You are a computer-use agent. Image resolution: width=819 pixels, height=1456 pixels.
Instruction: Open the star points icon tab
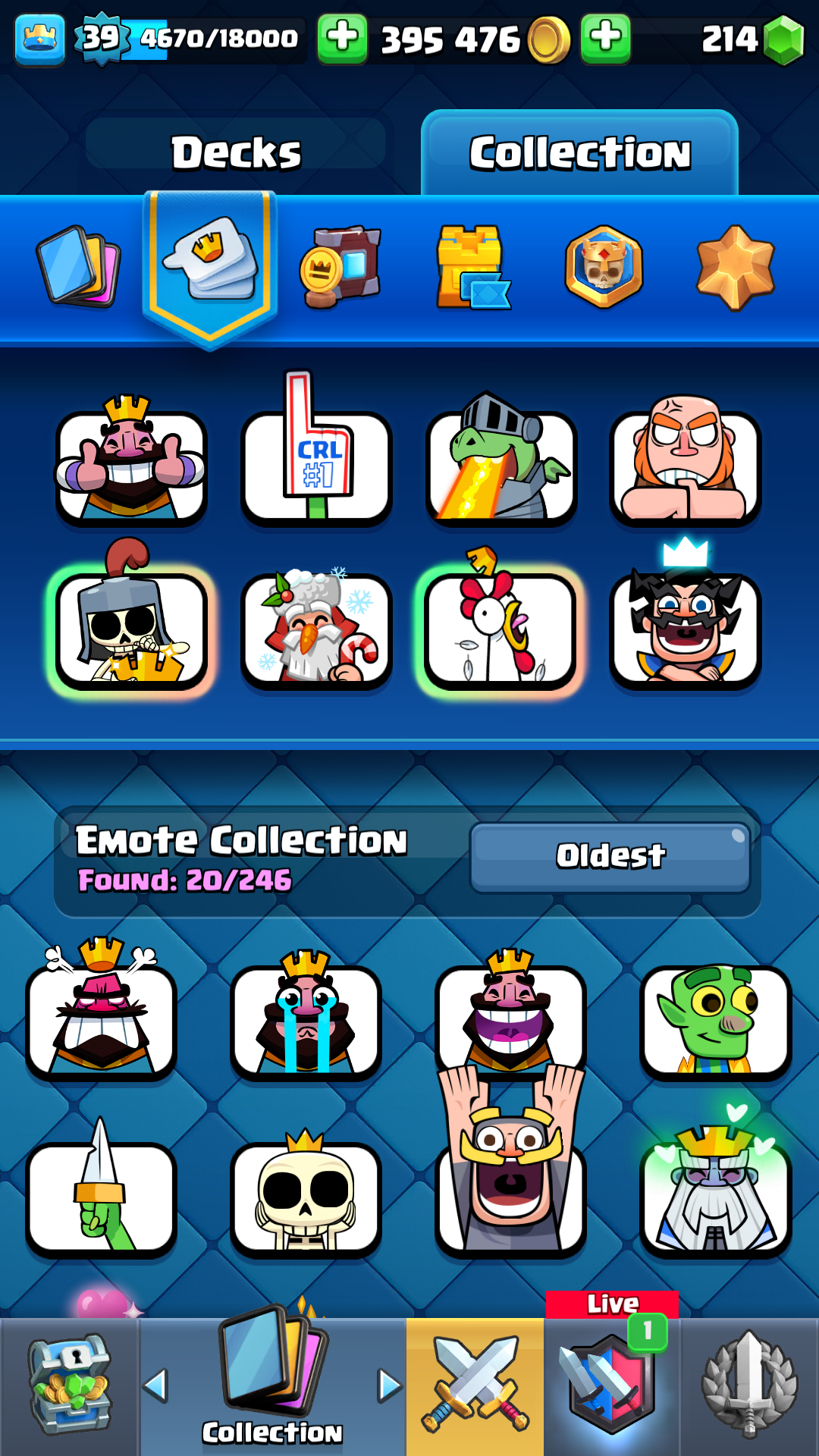735,267
